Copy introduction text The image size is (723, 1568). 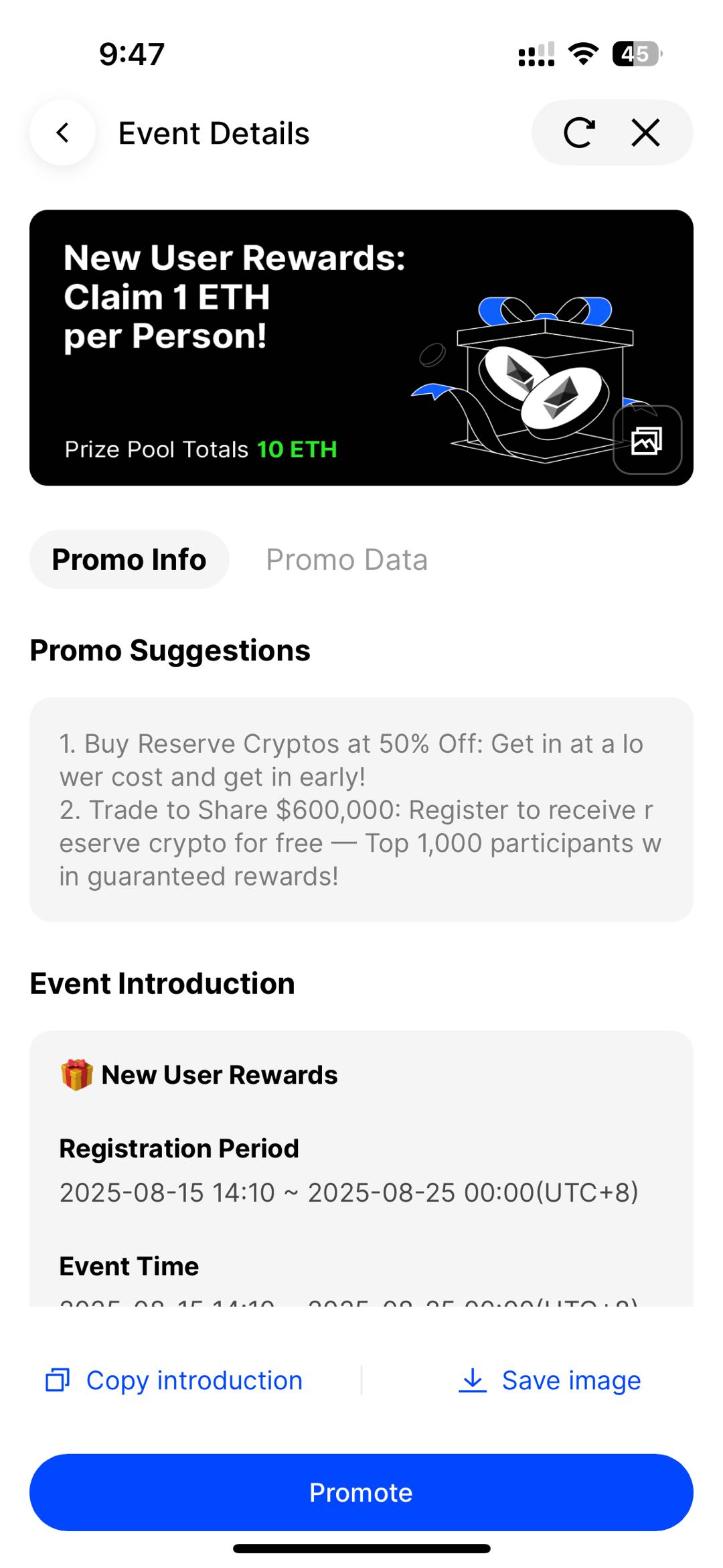coord(175,1380)
